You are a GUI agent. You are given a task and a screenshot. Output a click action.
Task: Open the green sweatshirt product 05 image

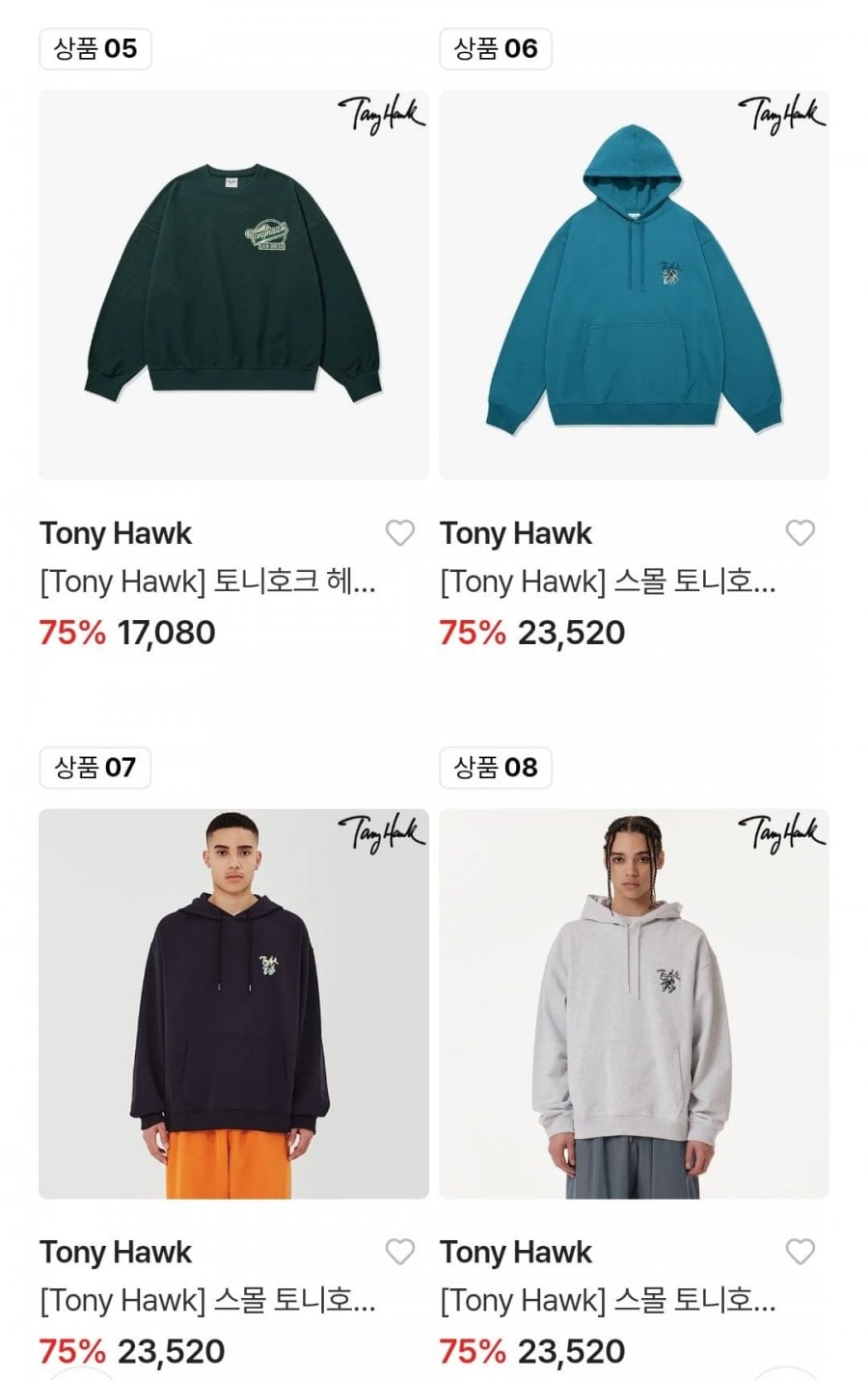(233, 285)
